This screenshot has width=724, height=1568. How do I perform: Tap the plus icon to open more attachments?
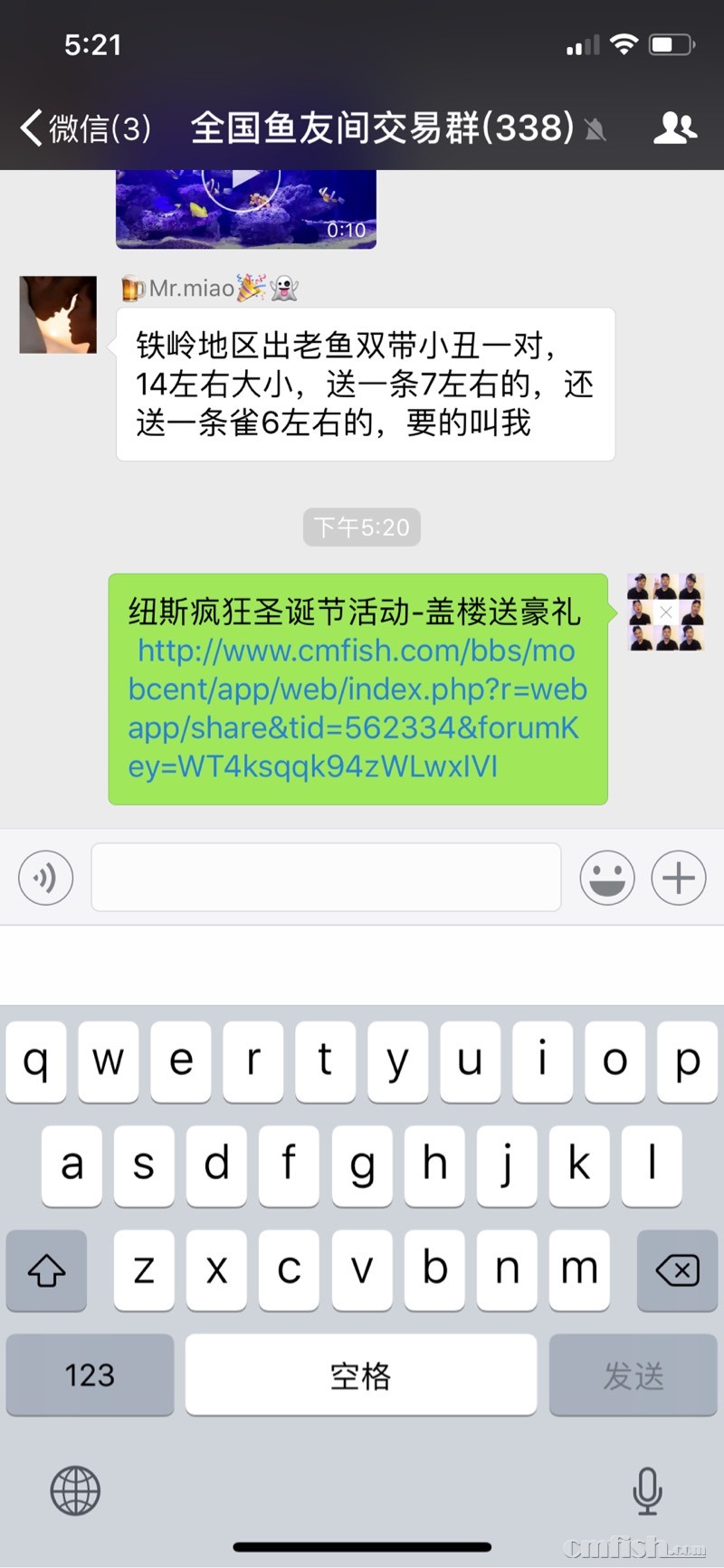[x=678, y=878]
